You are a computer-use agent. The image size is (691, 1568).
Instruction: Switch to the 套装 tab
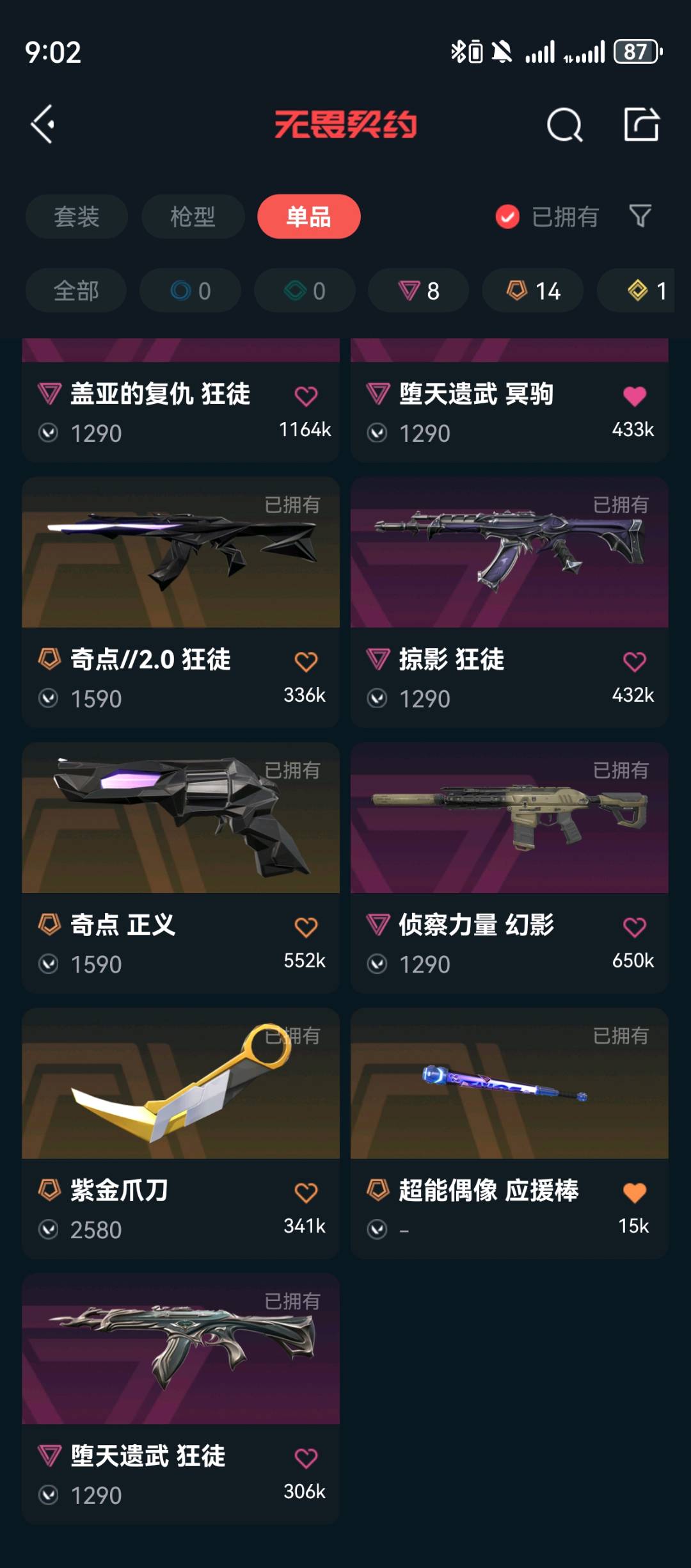(x=76, y=216)
